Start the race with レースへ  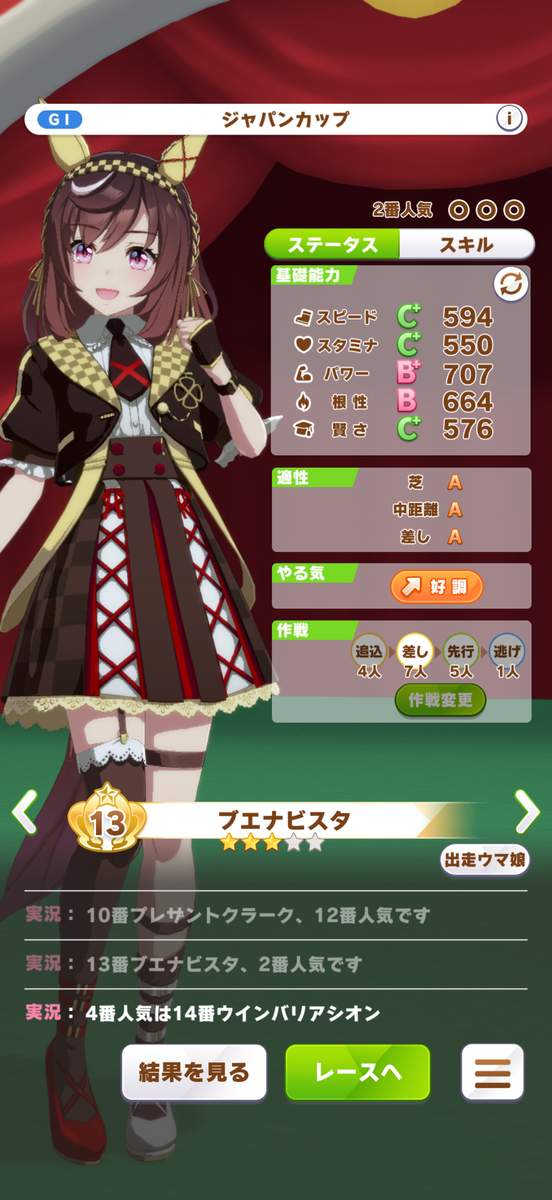coord(358,1073)
